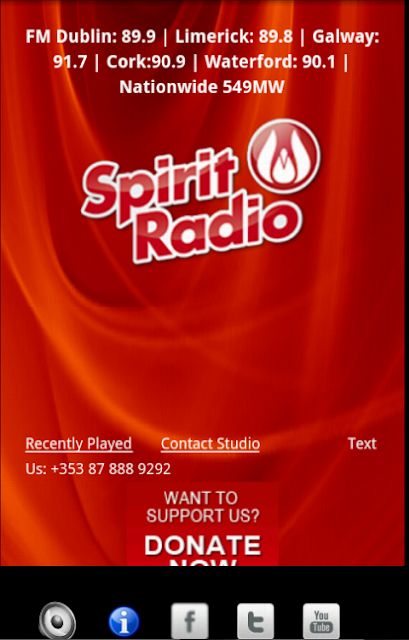Open the Contact Studio link
This screenshot has height=640, width=409.
(210, 444)
